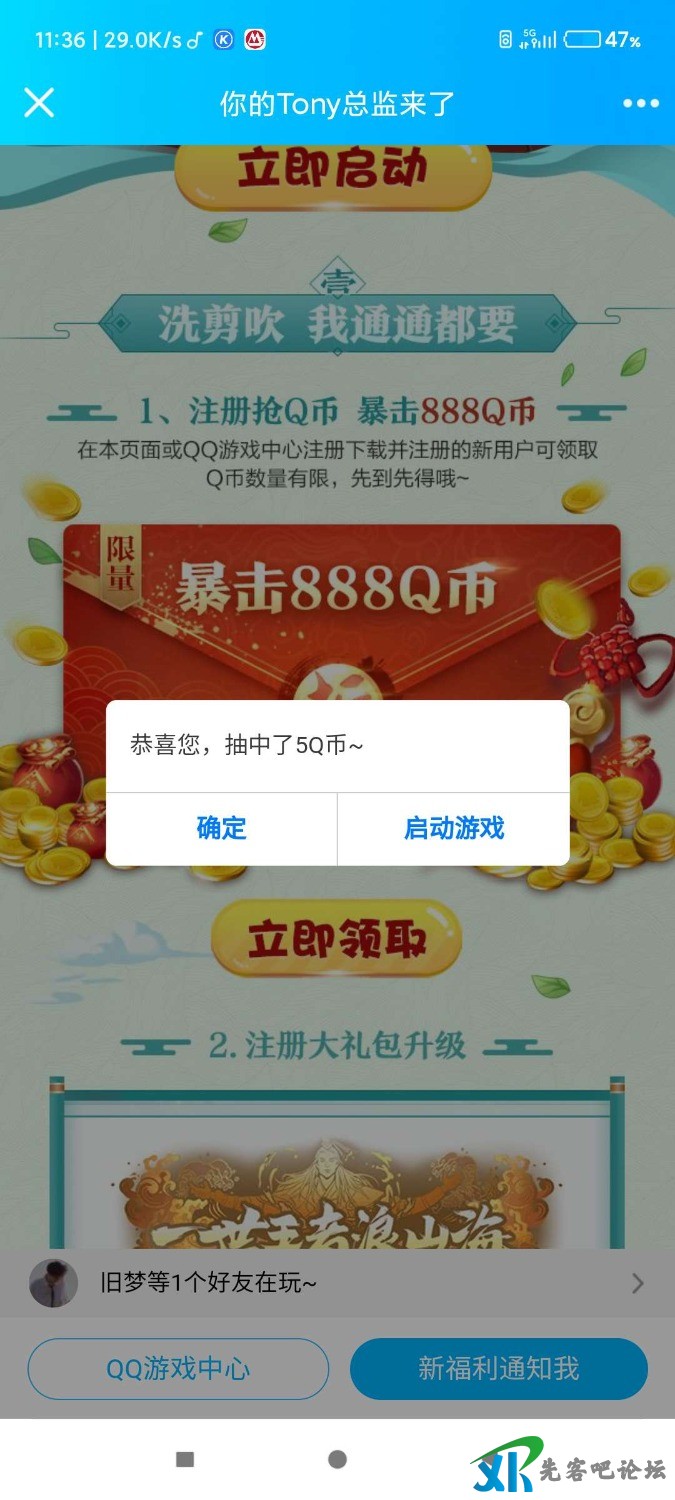Close the Tony总监 page with the X
Screen dimensions: 675x1500
[x=39, y=103]
